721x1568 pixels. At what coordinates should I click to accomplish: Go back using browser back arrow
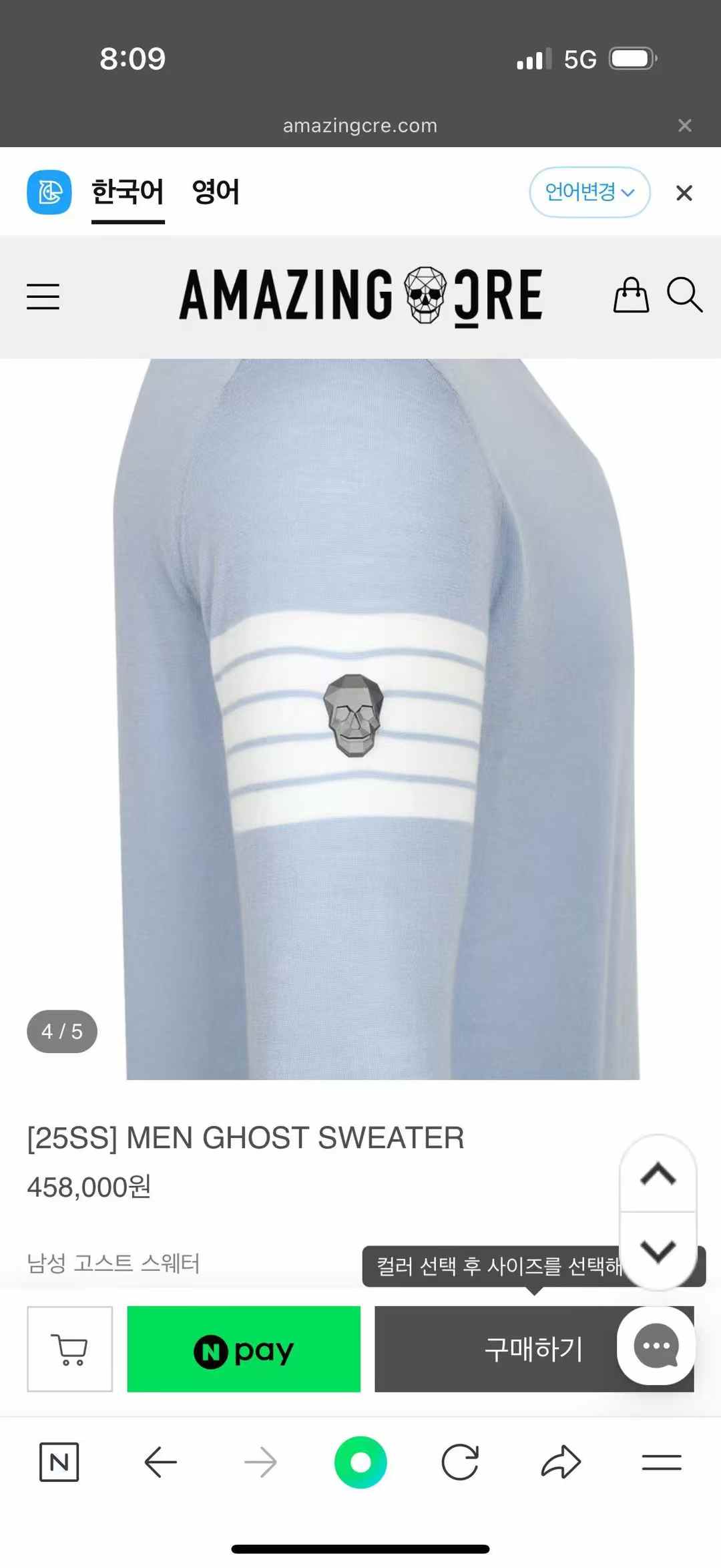[160, 1462]
